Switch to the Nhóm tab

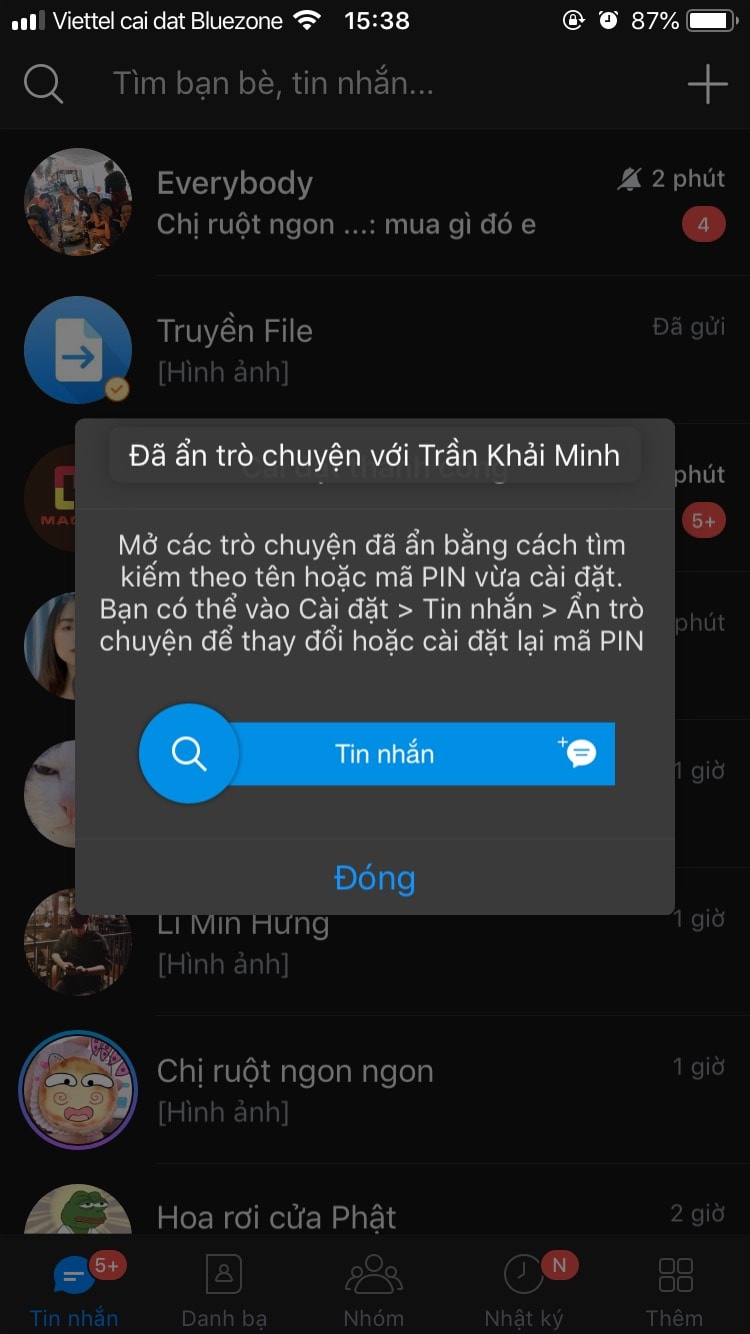tap(374, 1288)
